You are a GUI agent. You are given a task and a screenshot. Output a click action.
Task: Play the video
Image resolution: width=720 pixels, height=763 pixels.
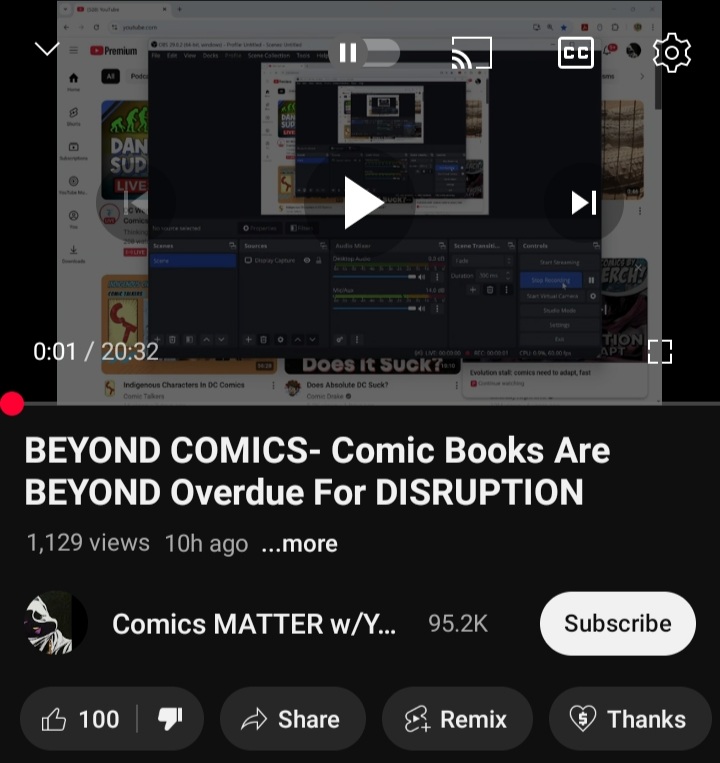(x=361, y=202)
